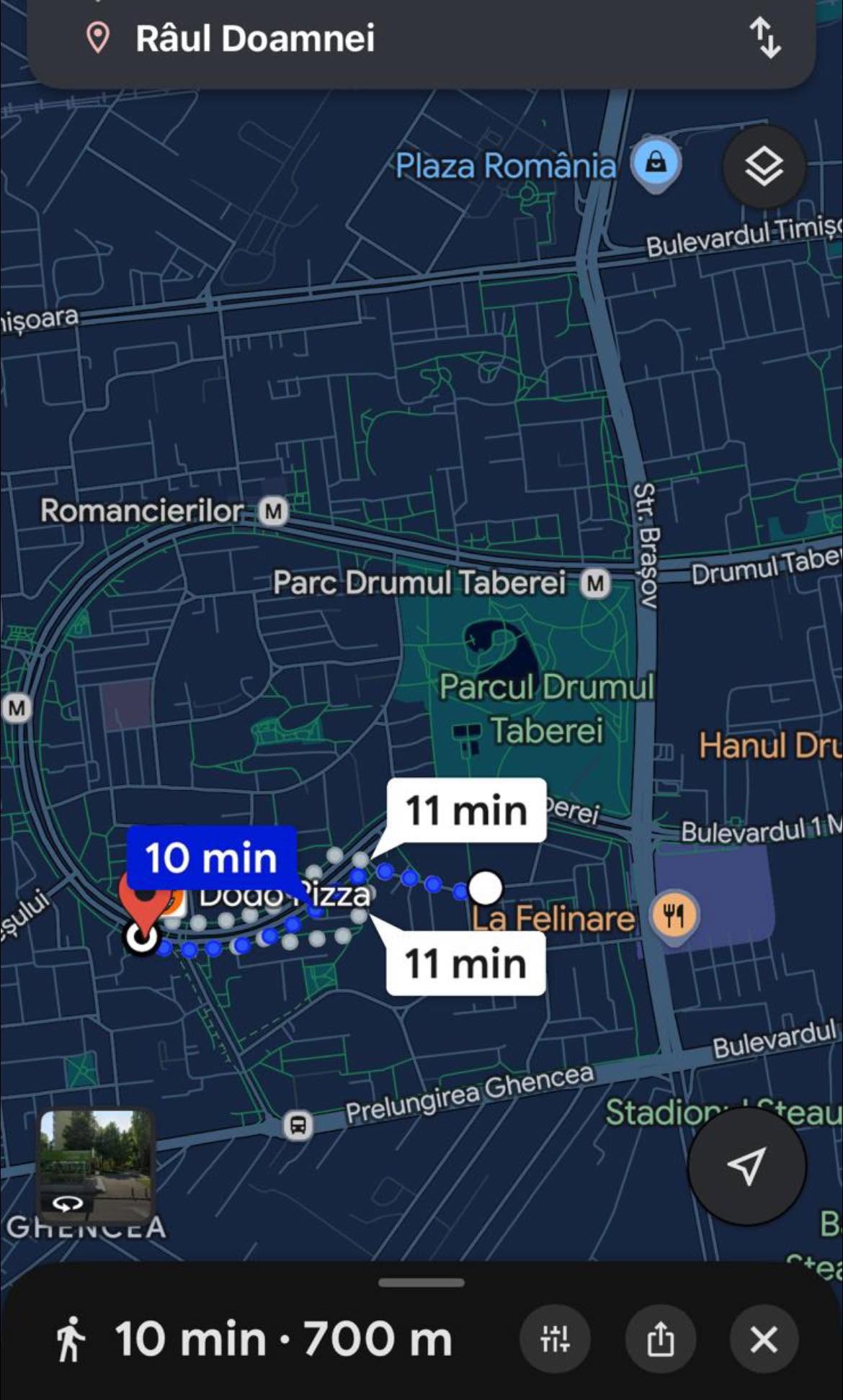Screen dimensions: 843x1400
Task: Select Romancierilor metro station marker
Action: click(x=273, y=511)
